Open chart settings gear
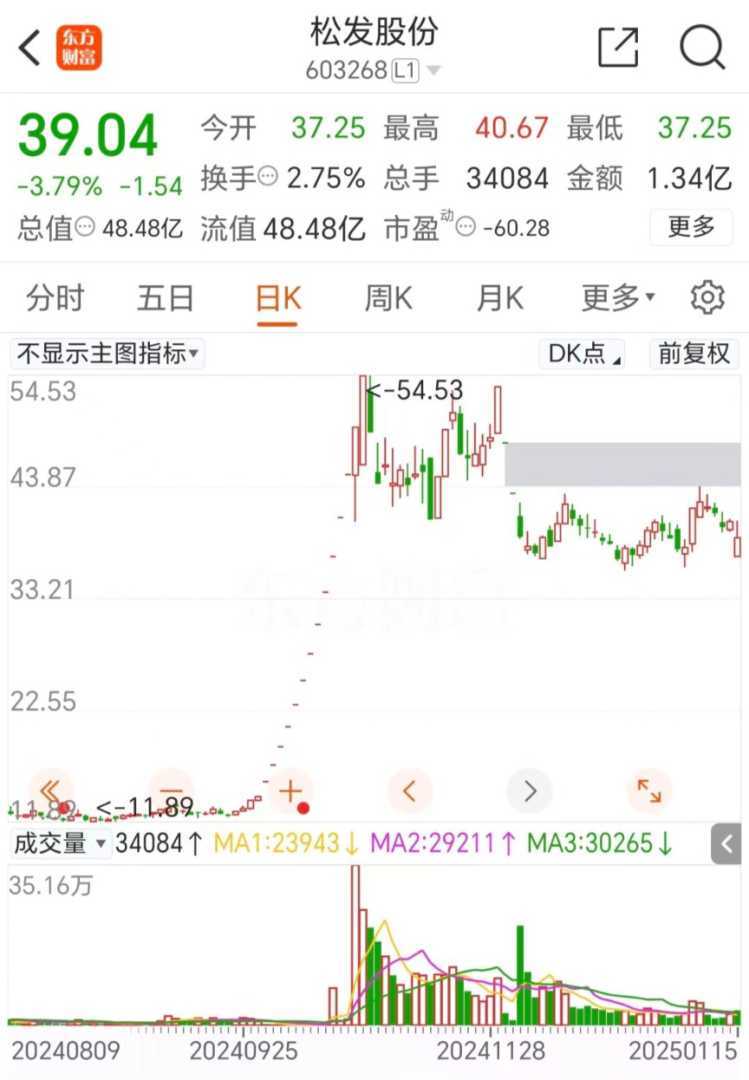 707,298
